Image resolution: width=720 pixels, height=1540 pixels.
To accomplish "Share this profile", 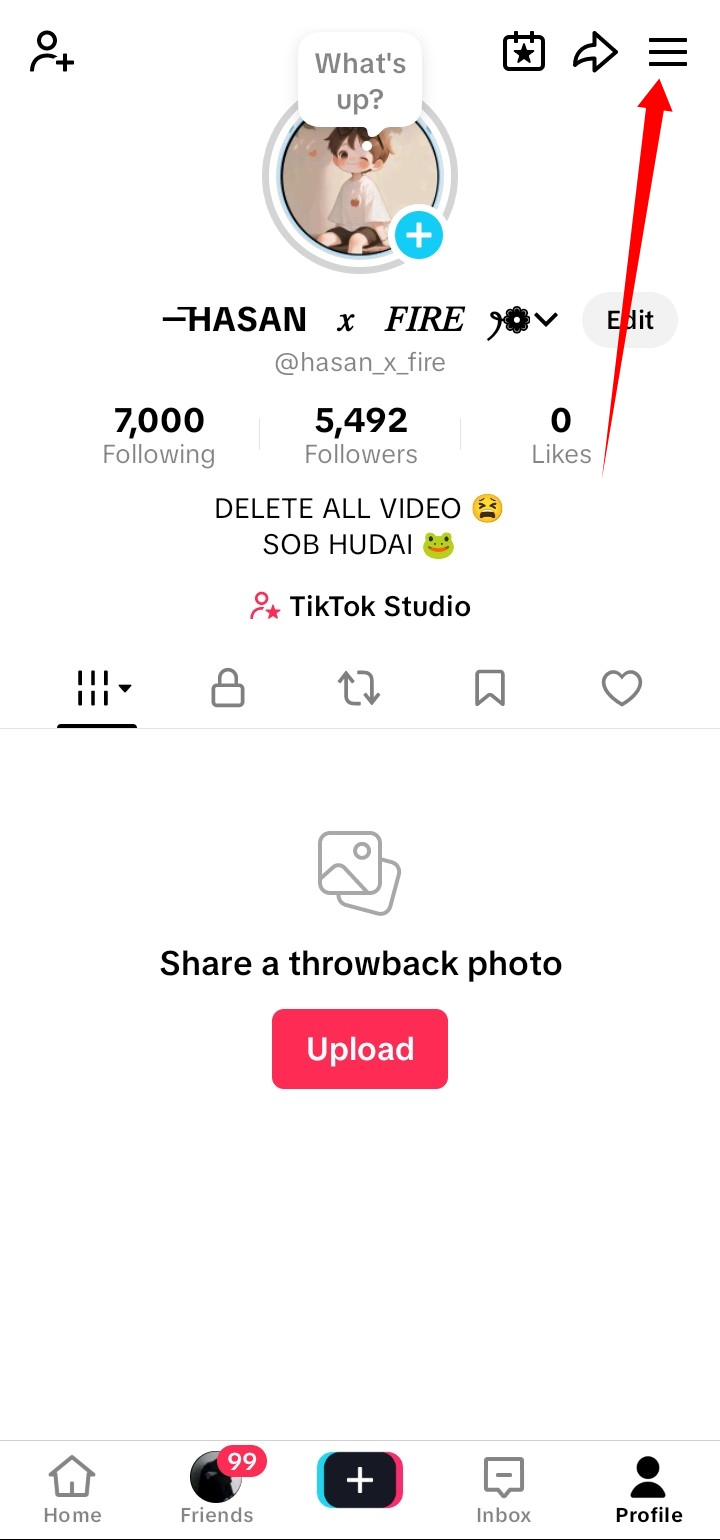I will 595,52.
